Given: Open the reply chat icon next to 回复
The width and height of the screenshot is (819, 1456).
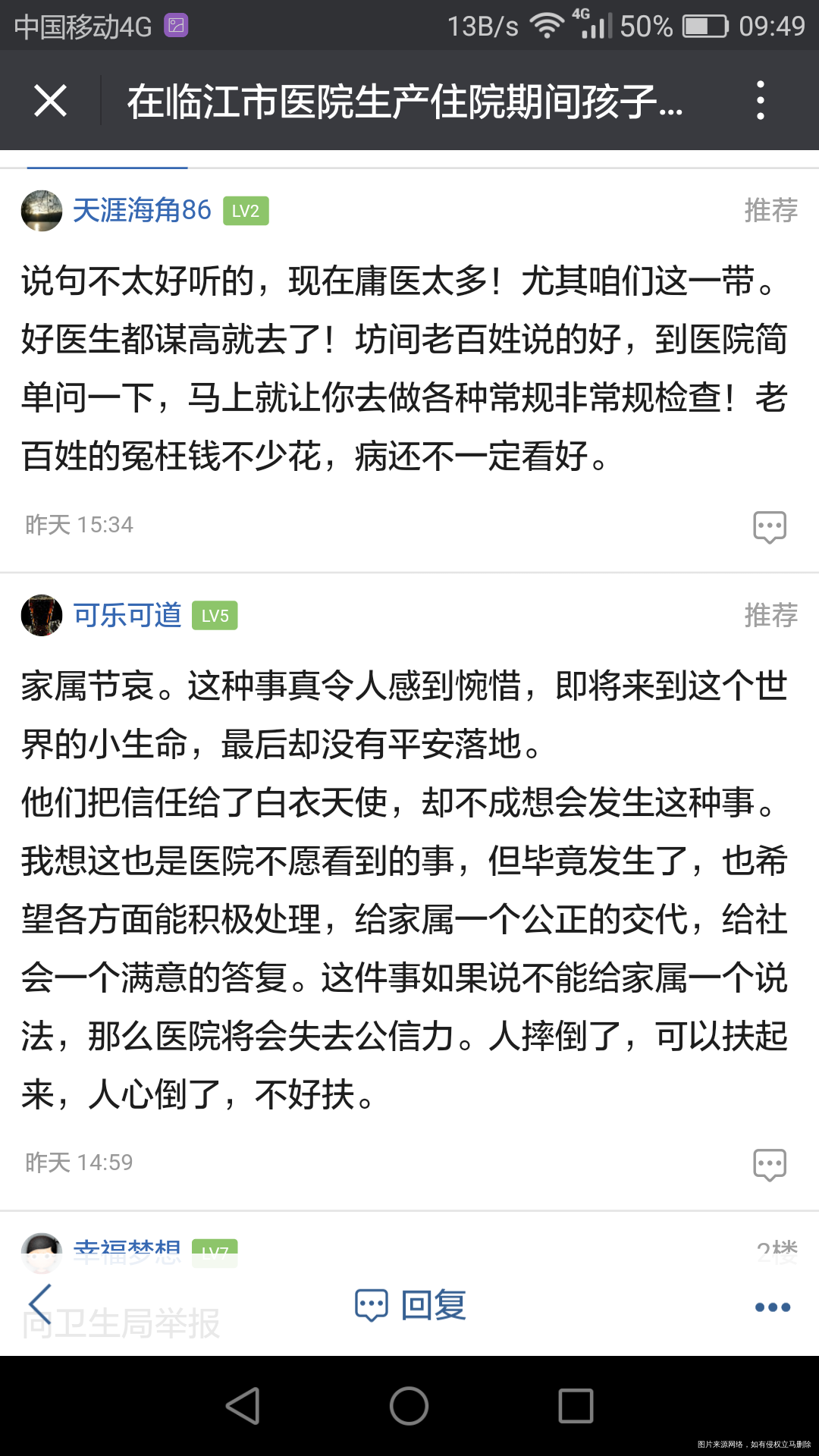Looking at the screenshot, I should click(371, 1303).
